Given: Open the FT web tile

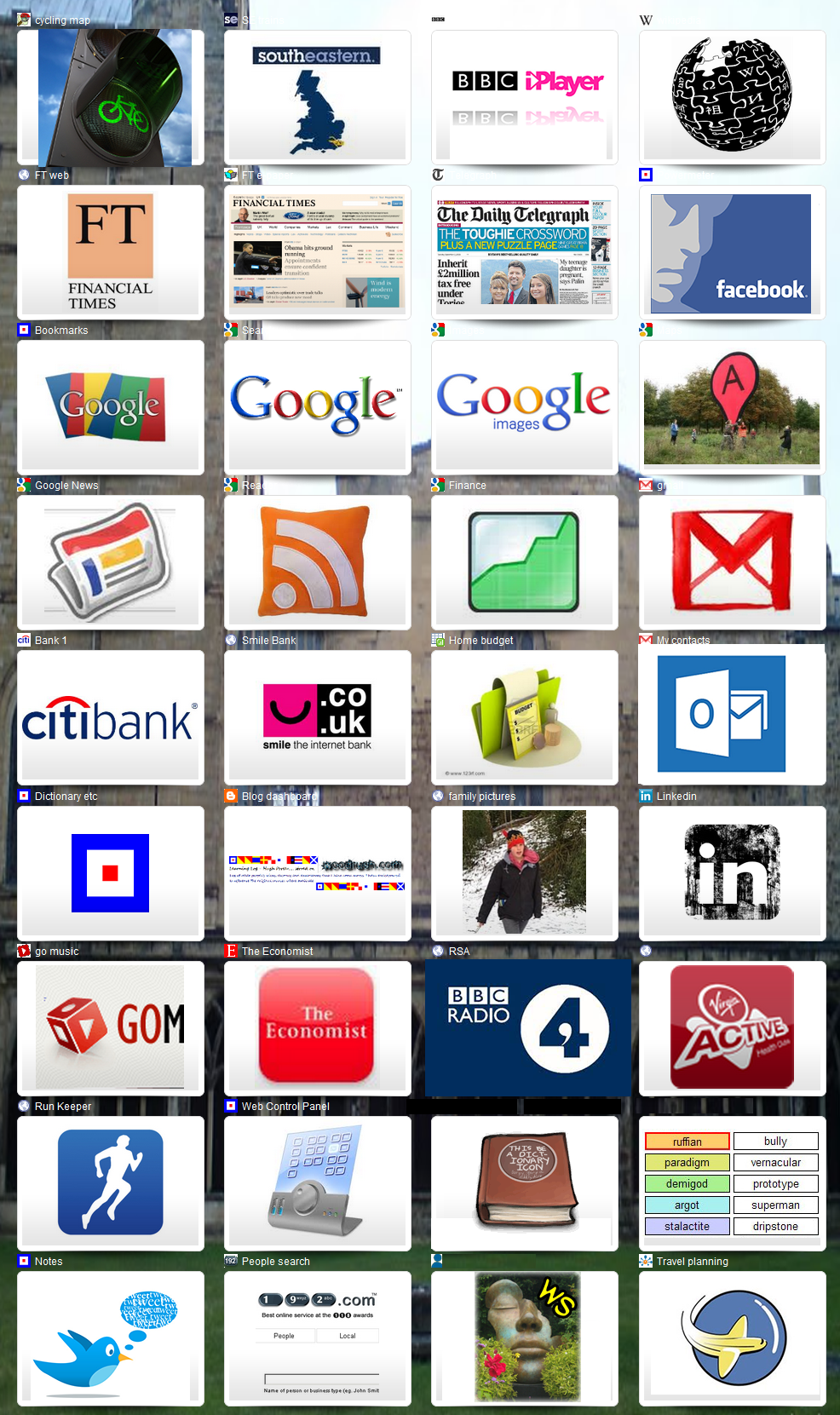Looking at the screenshot, I should pyautogui.click(x=111, y=253).
